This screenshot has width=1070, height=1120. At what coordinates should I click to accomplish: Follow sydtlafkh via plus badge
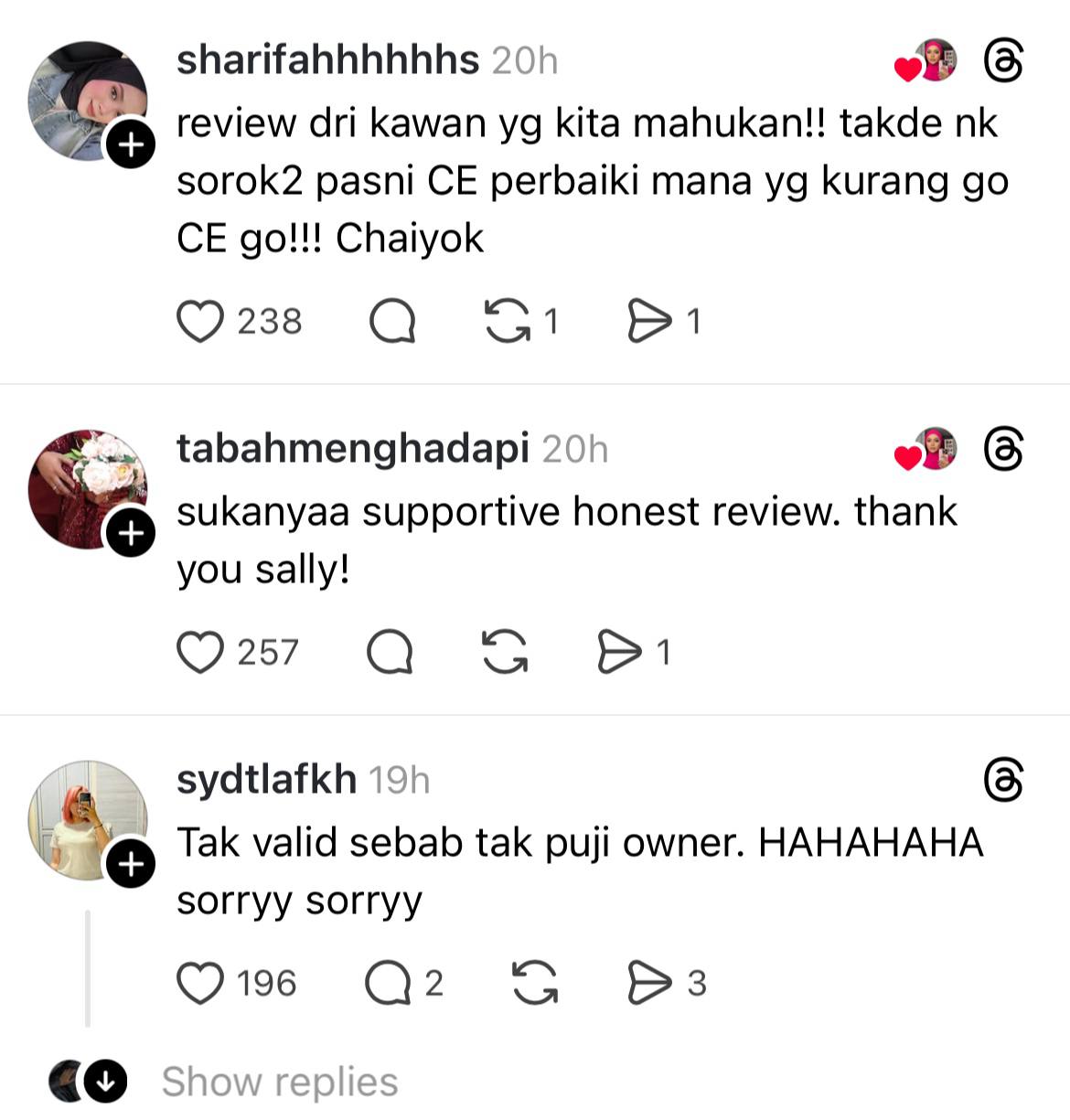(132, 864)
